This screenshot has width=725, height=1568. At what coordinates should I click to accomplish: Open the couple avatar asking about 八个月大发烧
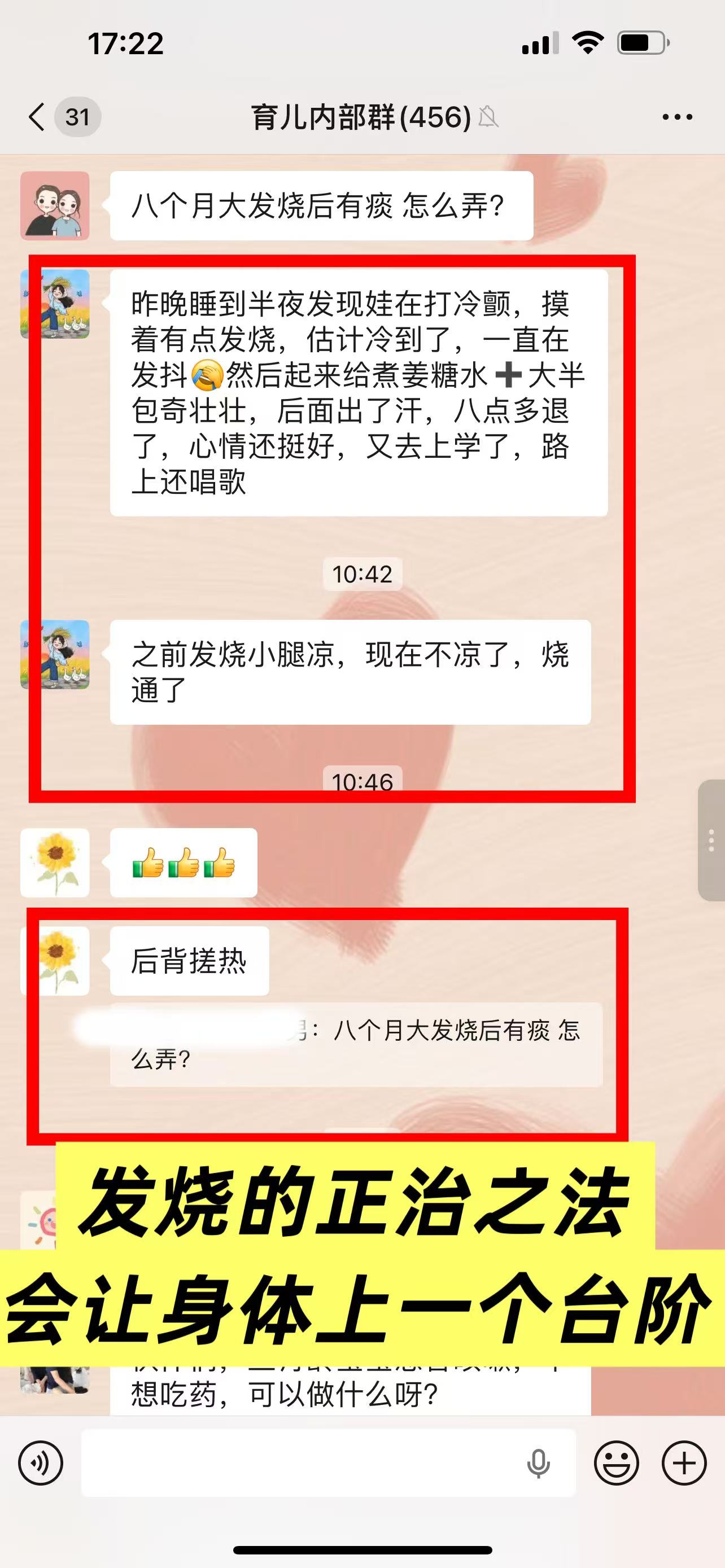tap(55, 206)
